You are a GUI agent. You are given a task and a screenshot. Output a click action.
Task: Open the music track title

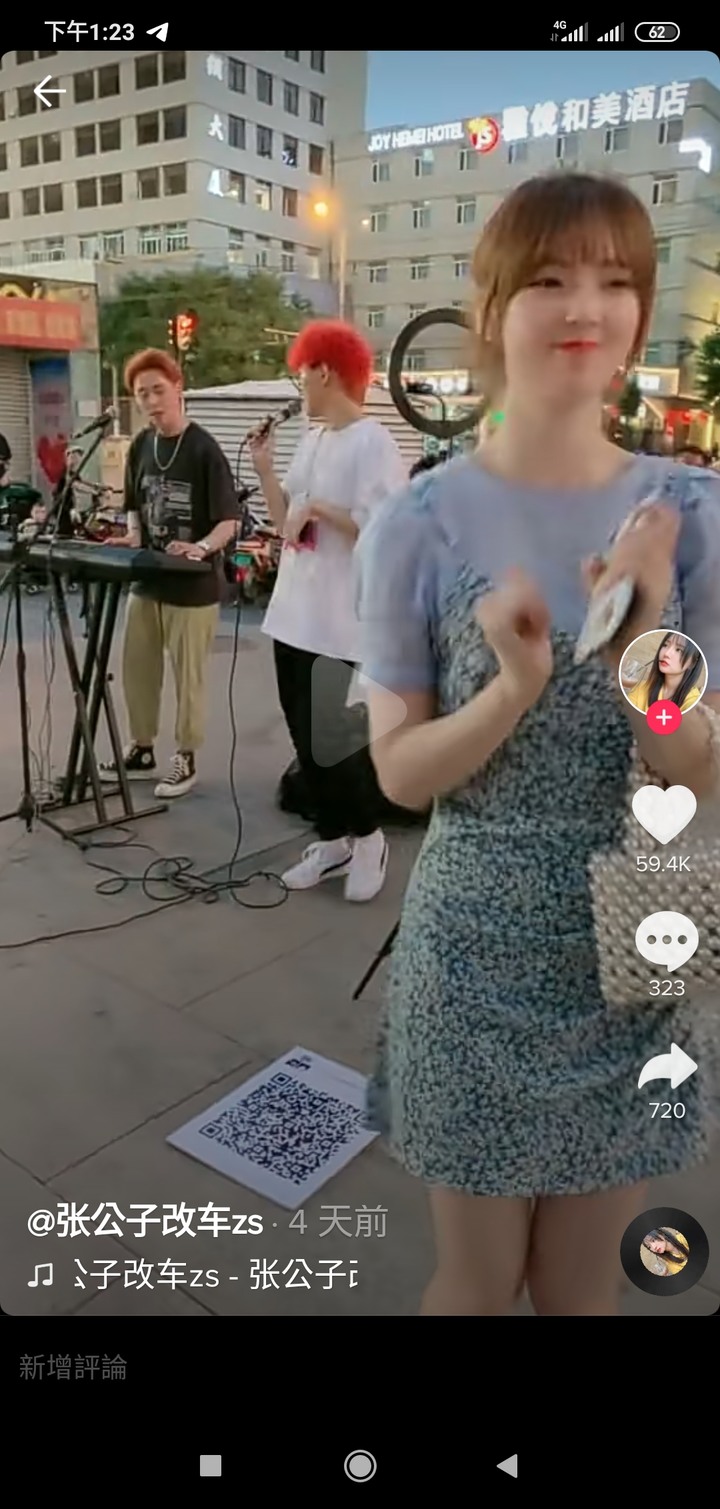coord(215,1275)
